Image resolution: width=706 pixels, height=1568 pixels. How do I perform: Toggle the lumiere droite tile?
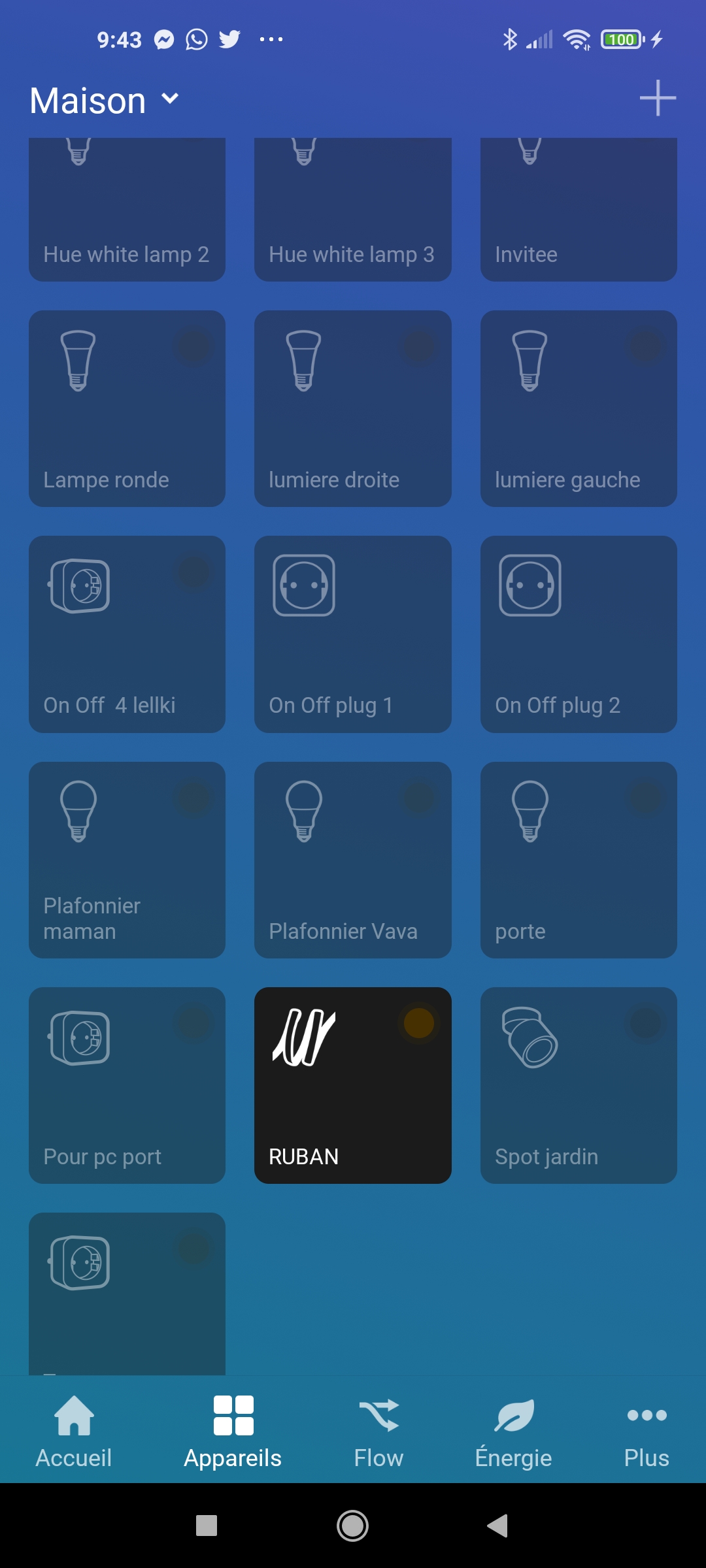coord(353,408)
